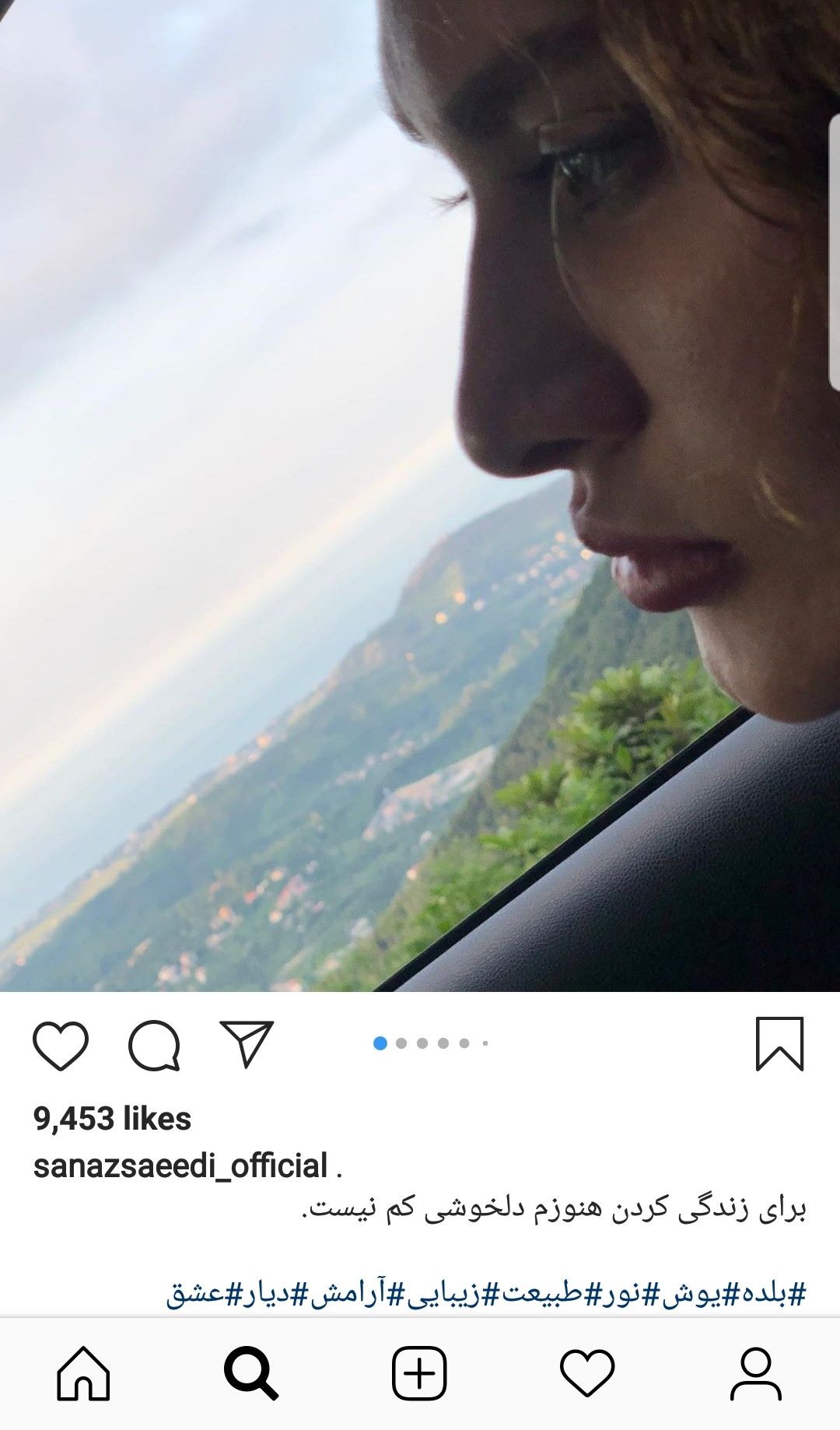
Task: Open comments on this post
Action: pos(154,1045)
